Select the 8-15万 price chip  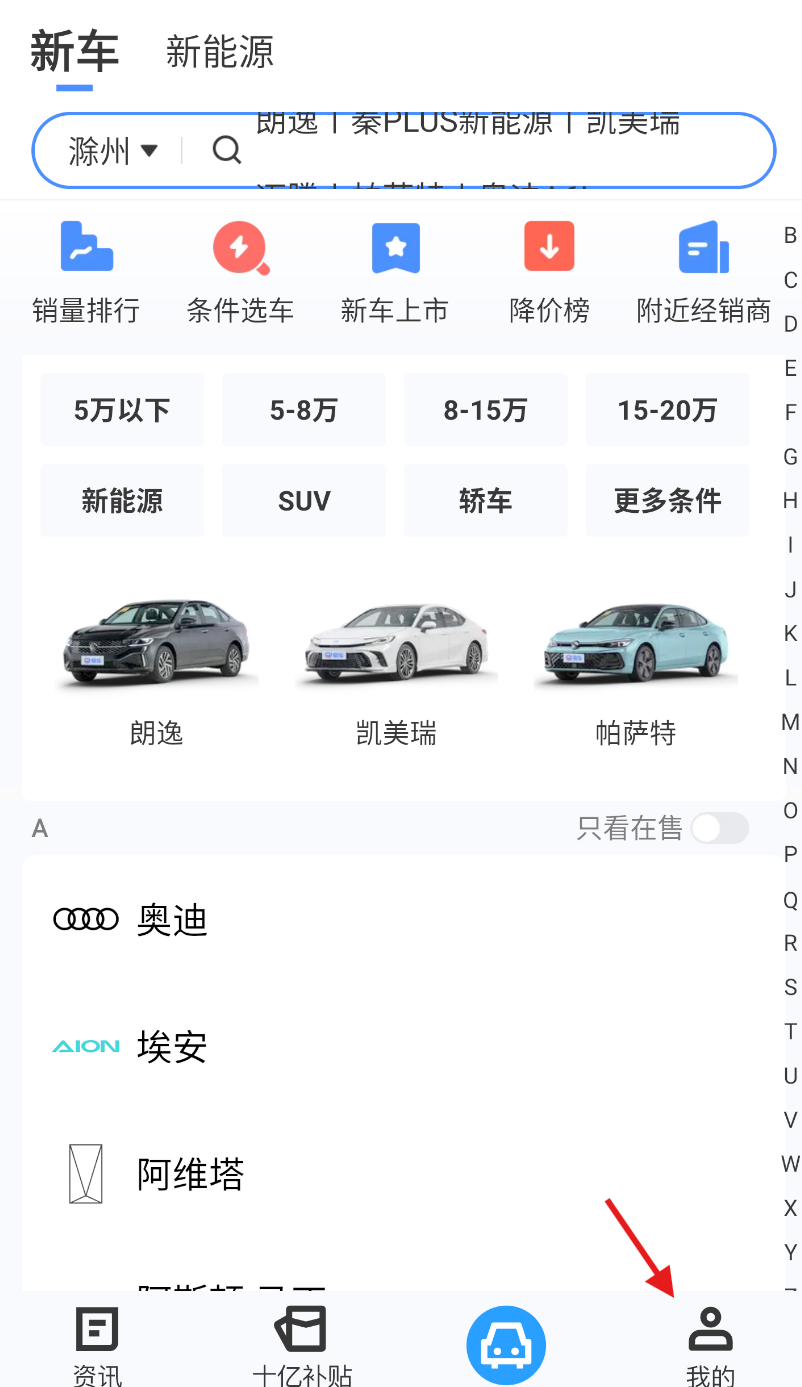(486, 410)
